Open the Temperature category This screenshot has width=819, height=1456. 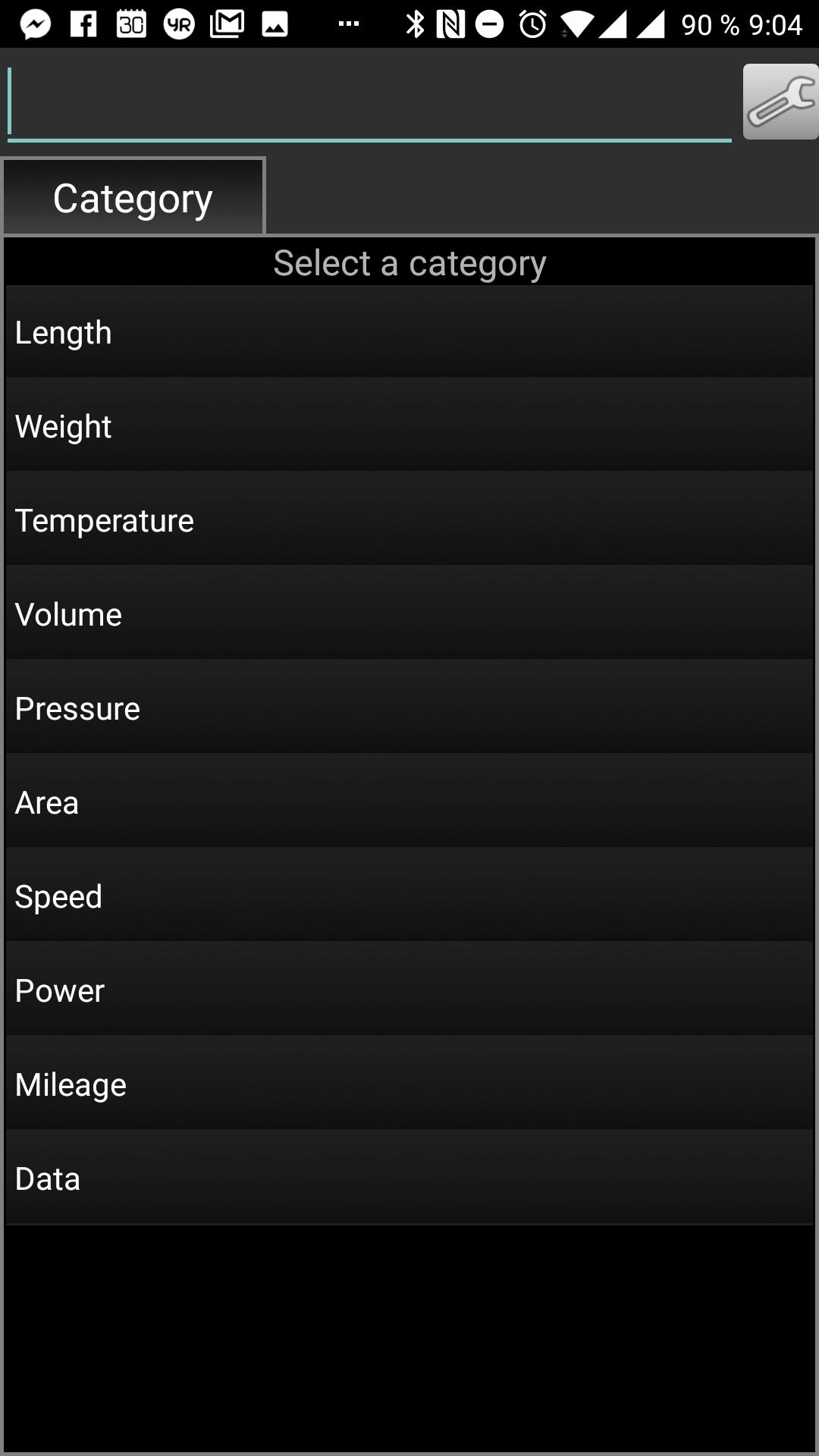click(x=409, y=519)
